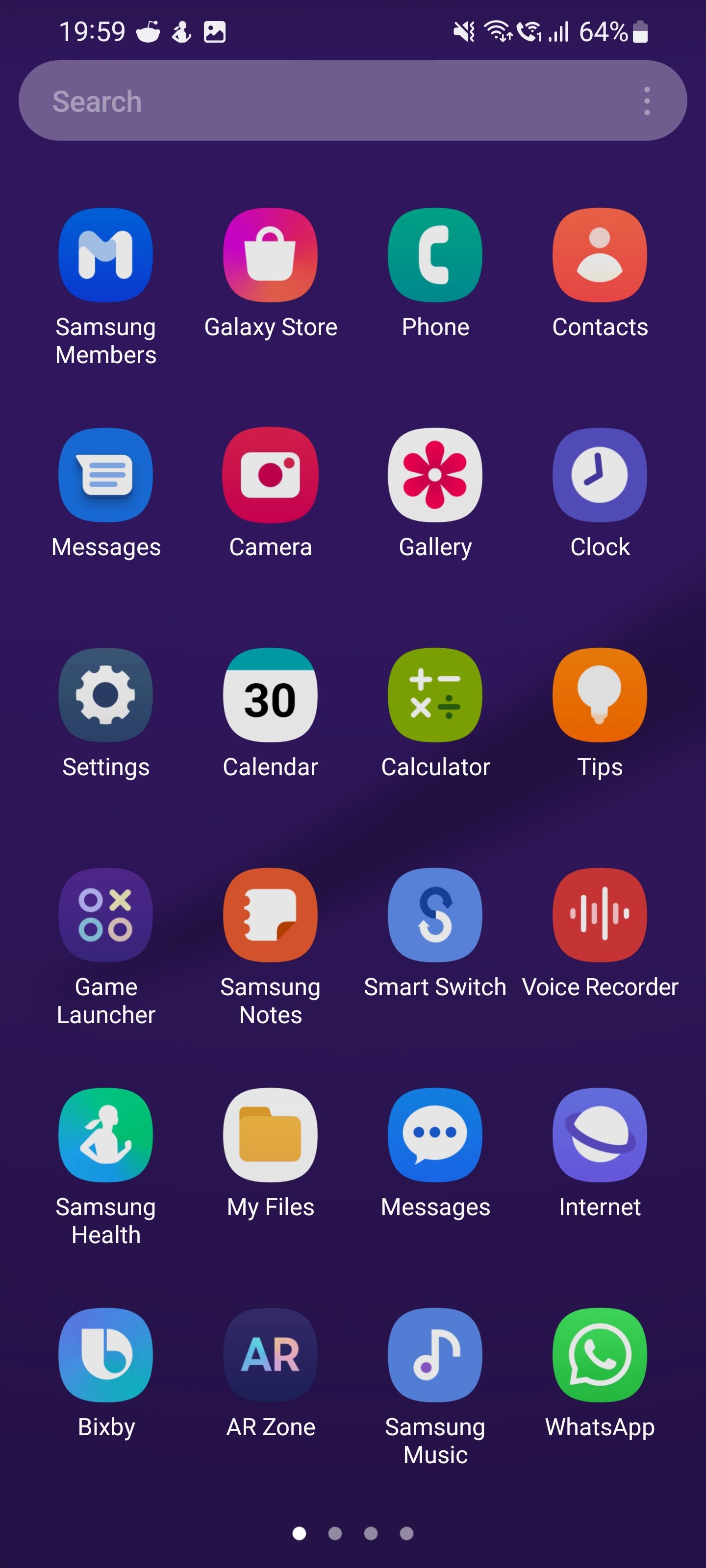Image resolution: width=706 pixels, height=1568 pixels.
Task: Launch the Camera app
Action: [x=271, y=475]
